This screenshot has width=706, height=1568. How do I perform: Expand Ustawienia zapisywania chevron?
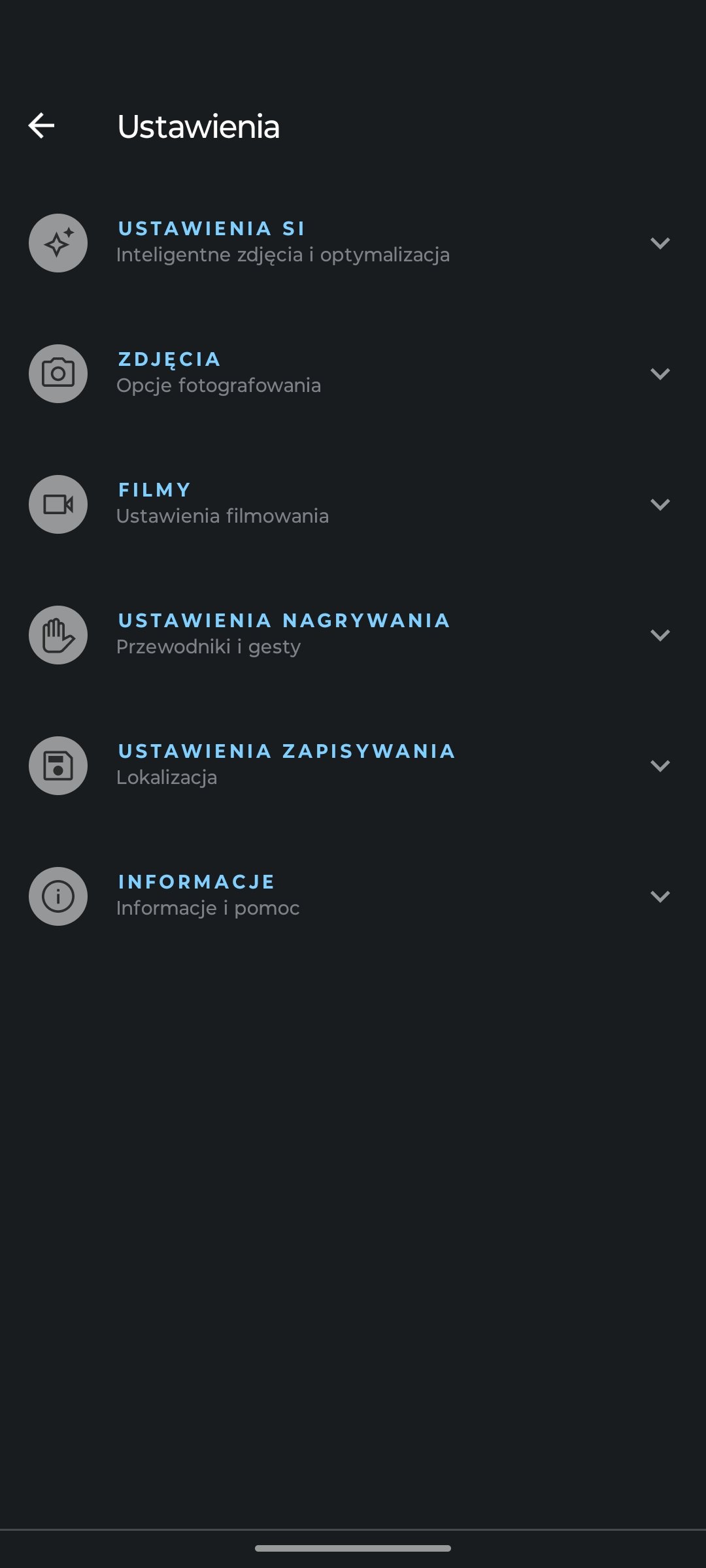click(660, 766)
